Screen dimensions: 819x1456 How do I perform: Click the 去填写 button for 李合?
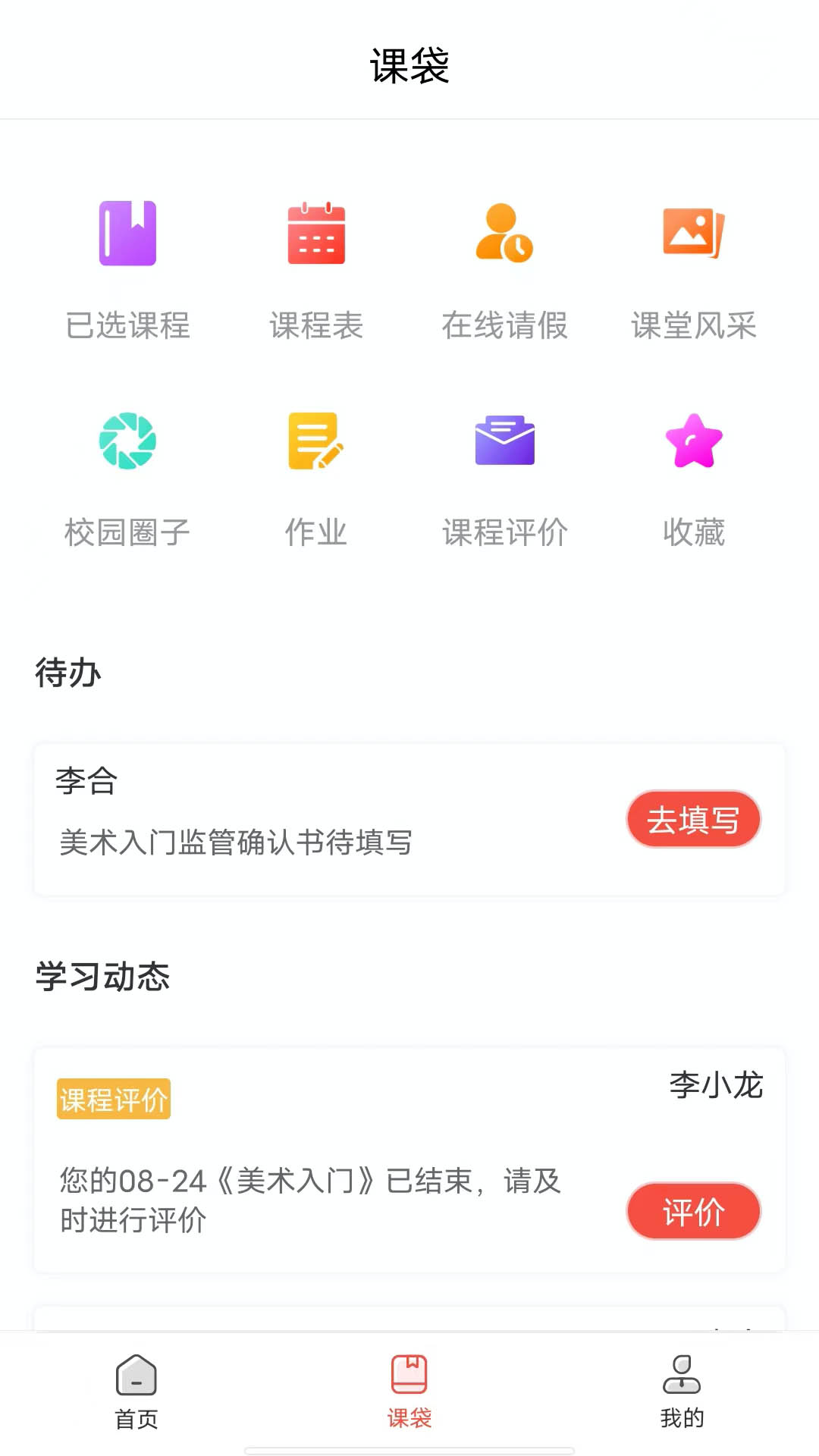coord(692,819)
